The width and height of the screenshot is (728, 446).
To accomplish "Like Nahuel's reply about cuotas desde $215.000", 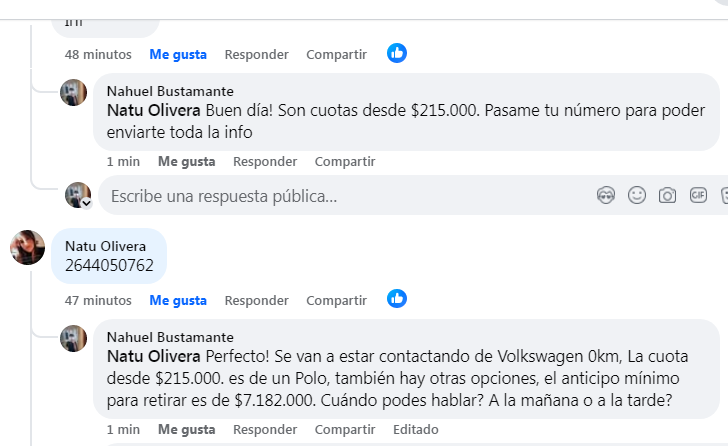I will 187,161.
